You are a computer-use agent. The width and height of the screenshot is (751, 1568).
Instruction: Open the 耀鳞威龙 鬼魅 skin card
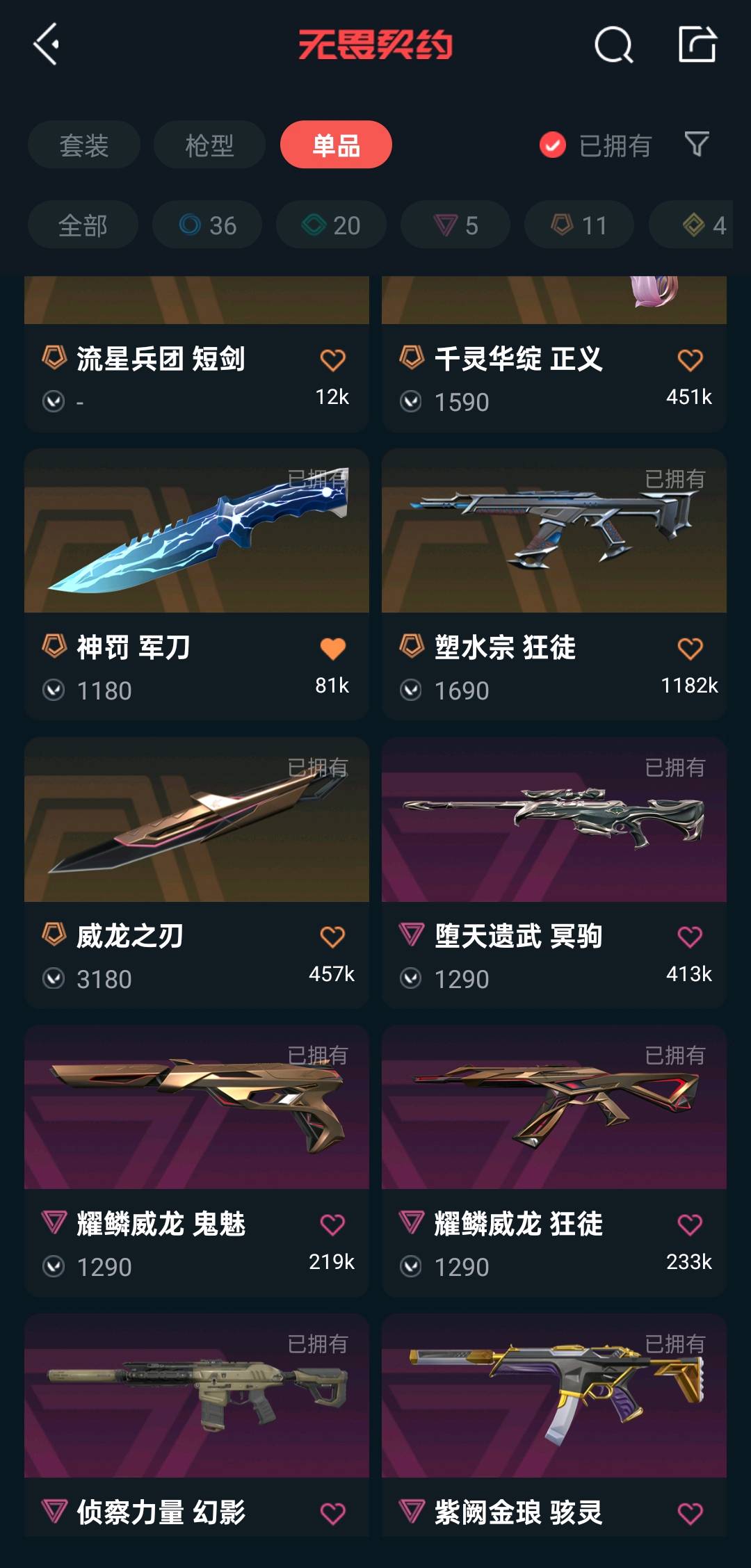197,1161
